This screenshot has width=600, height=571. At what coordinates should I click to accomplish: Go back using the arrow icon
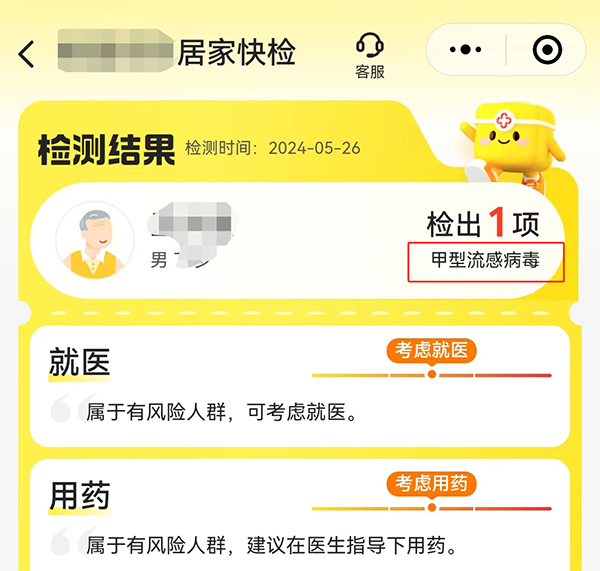27,53
